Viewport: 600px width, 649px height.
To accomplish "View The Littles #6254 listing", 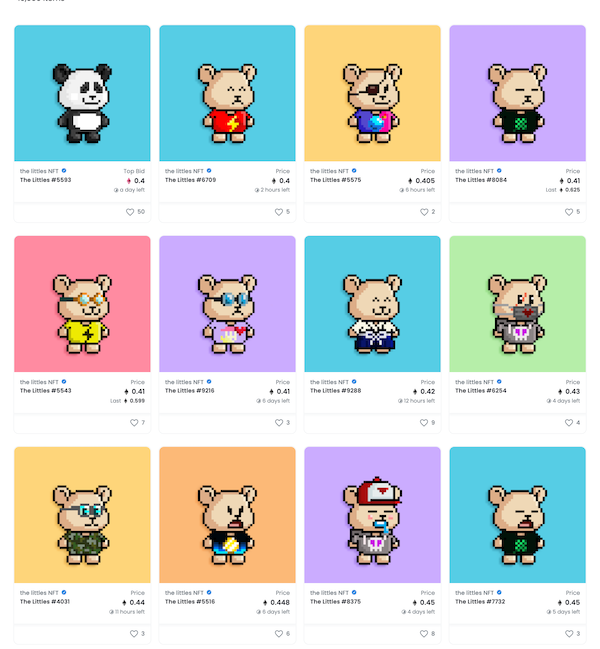I will [517, 304].
